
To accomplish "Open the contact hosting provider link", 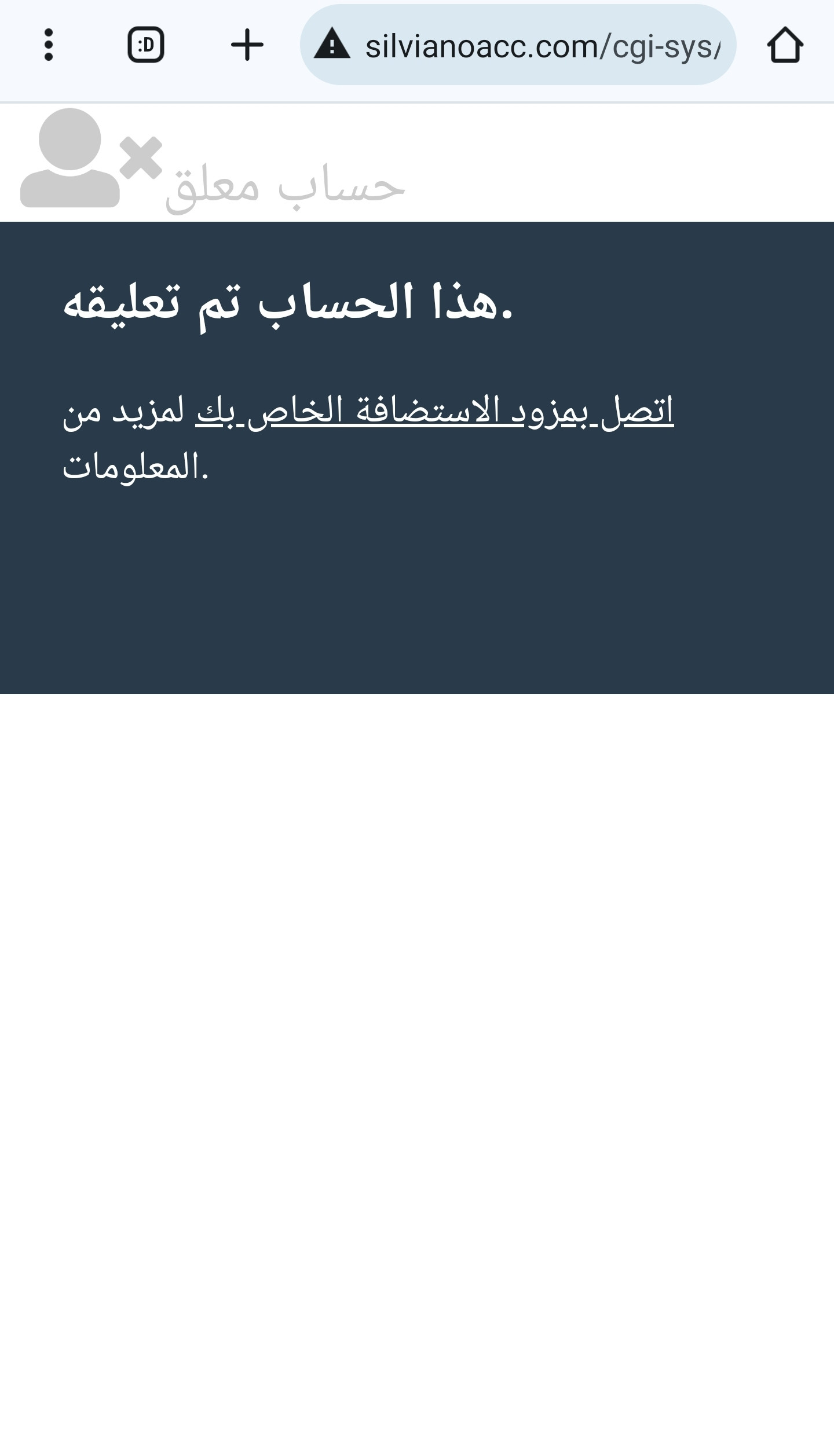I will [434, 411].
